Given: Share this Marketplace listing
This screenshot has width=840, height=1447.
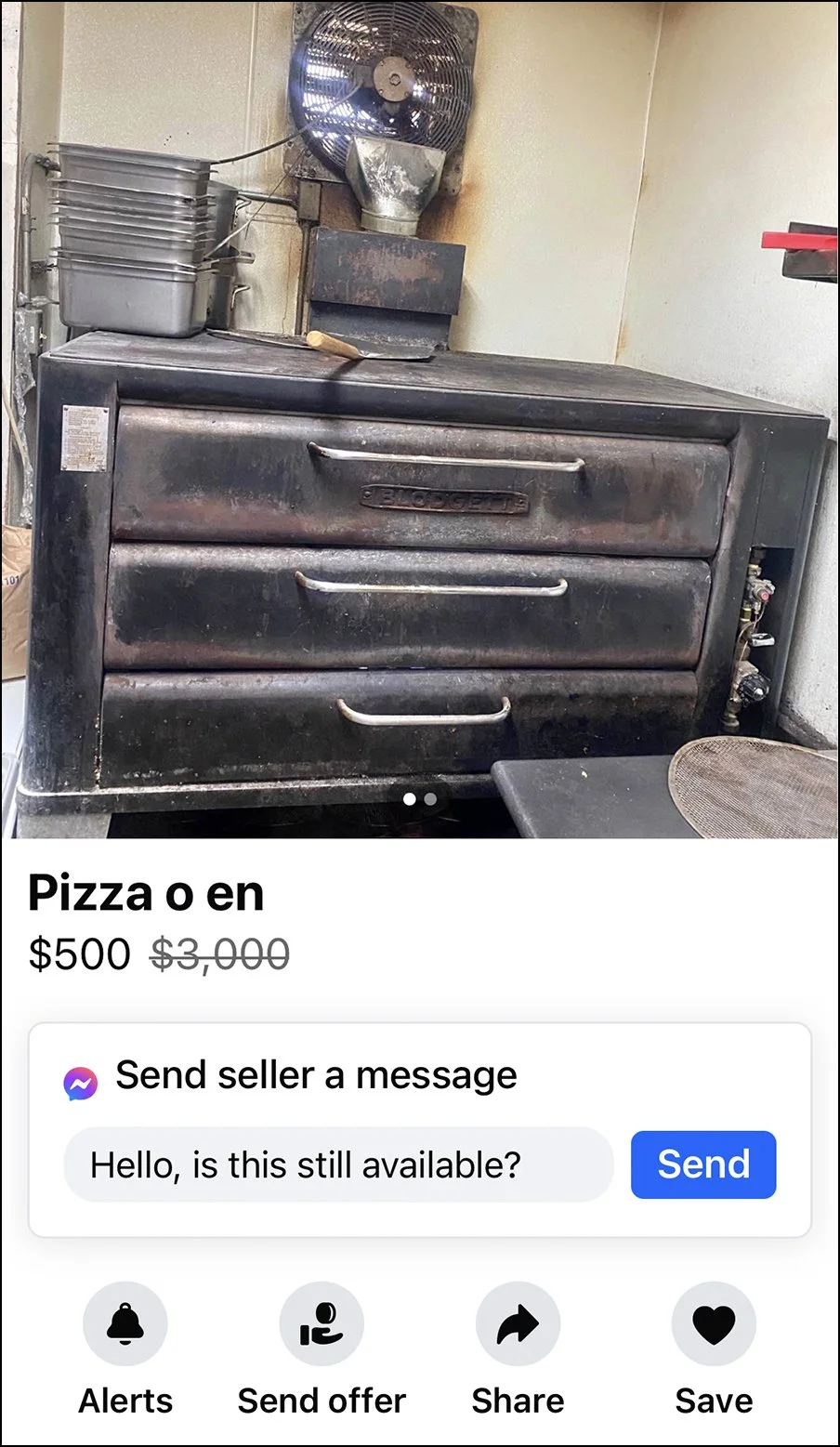Looking at the screenshot, I should (518, 1324).
